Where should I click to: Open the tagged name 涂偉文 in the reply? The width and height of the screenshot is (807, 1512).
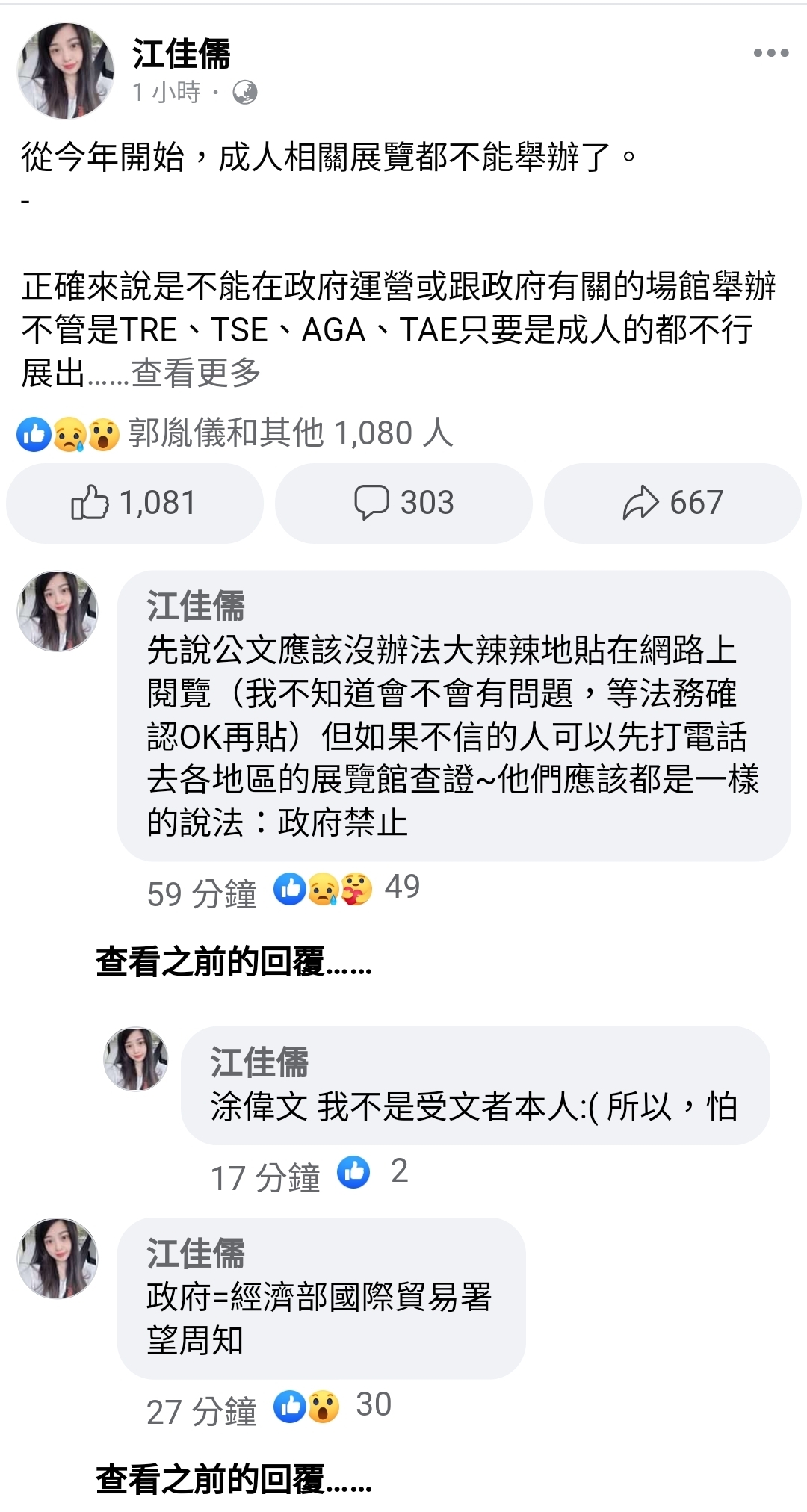(x=259, y=1107)
